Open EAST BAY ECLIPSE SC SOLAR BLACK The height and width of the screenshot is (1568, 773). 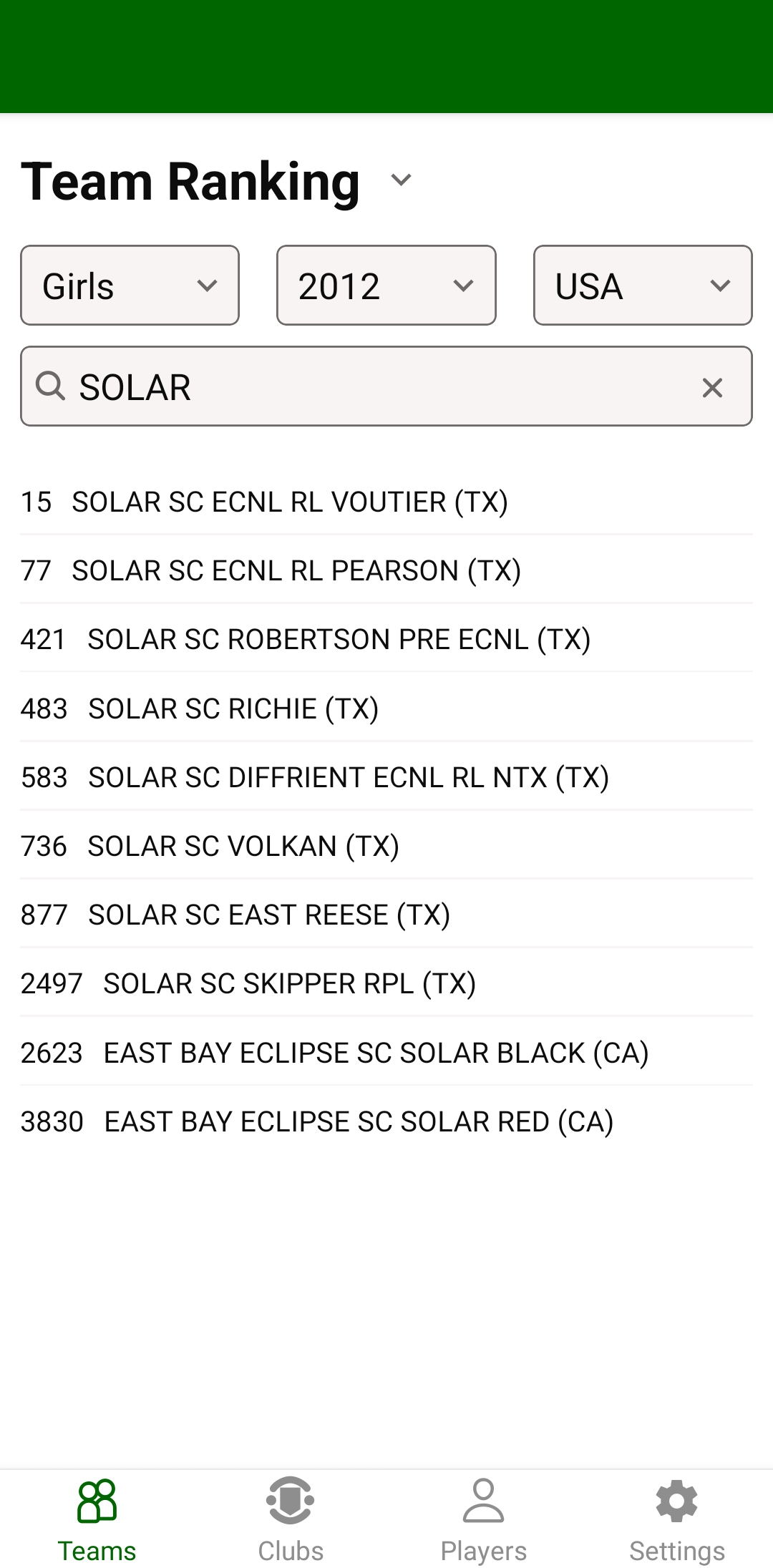pos(376,1053)
